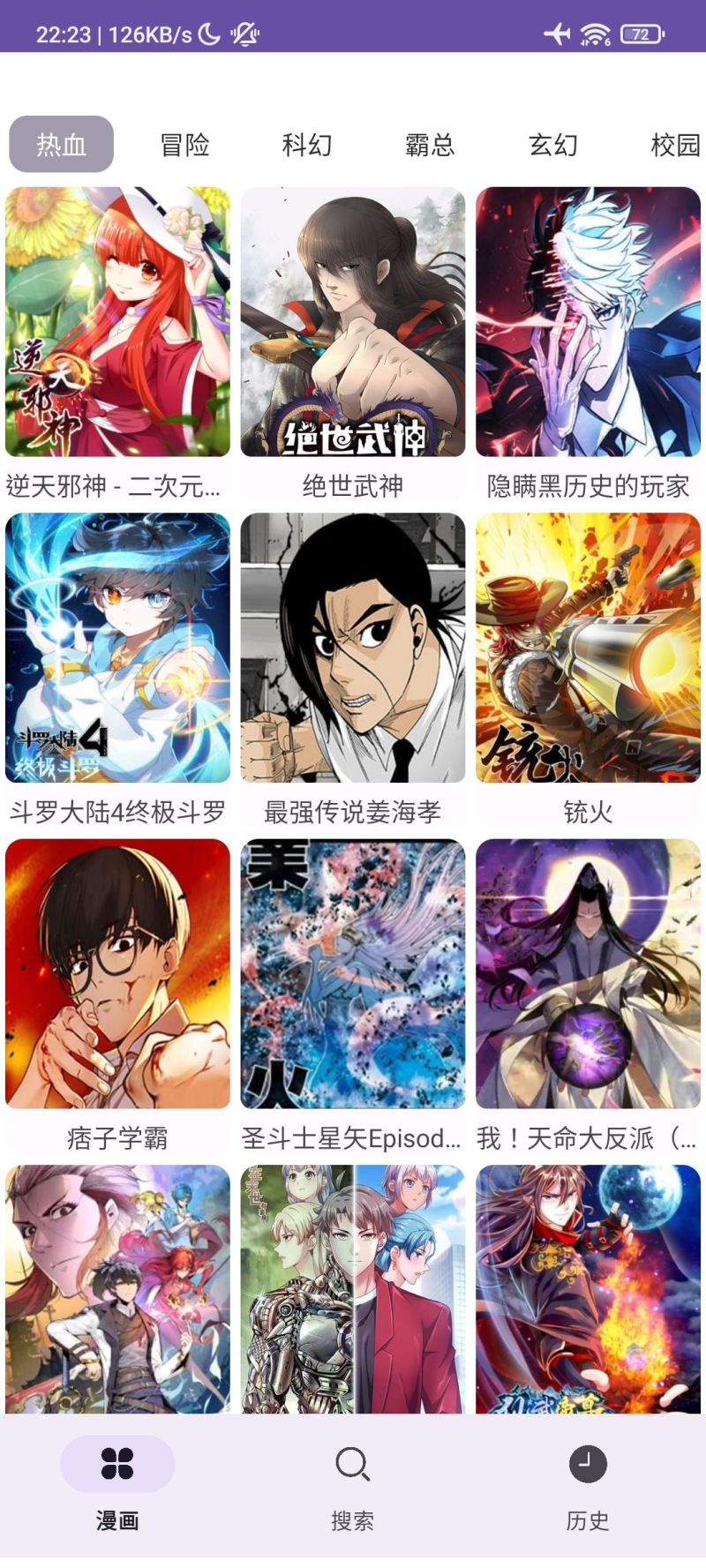Switch to the 搜索 search tab

[353, 1484]
